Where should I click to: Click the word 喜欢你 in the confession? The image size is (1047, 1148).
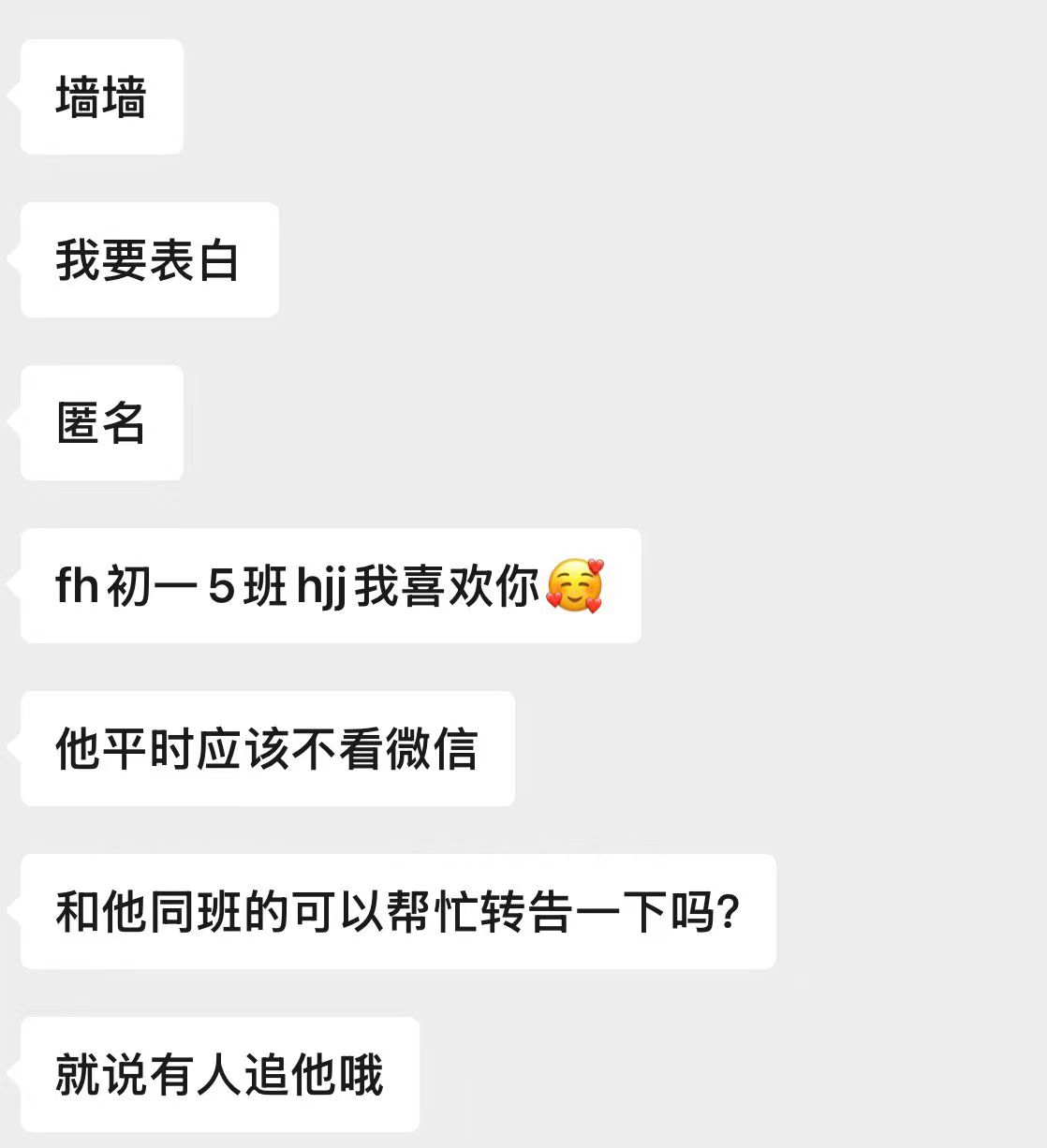pos(478,585)
